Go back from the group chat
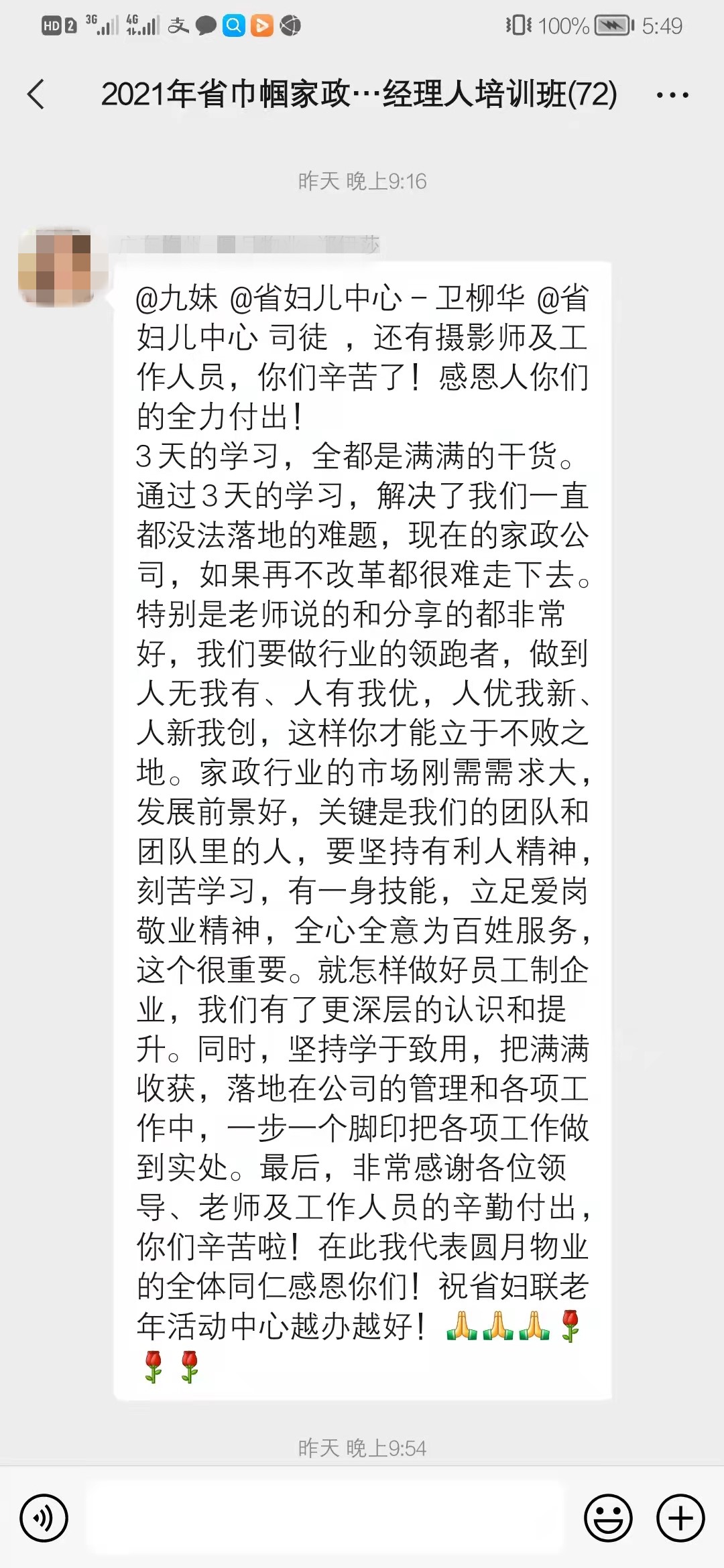 coord(37,94)
